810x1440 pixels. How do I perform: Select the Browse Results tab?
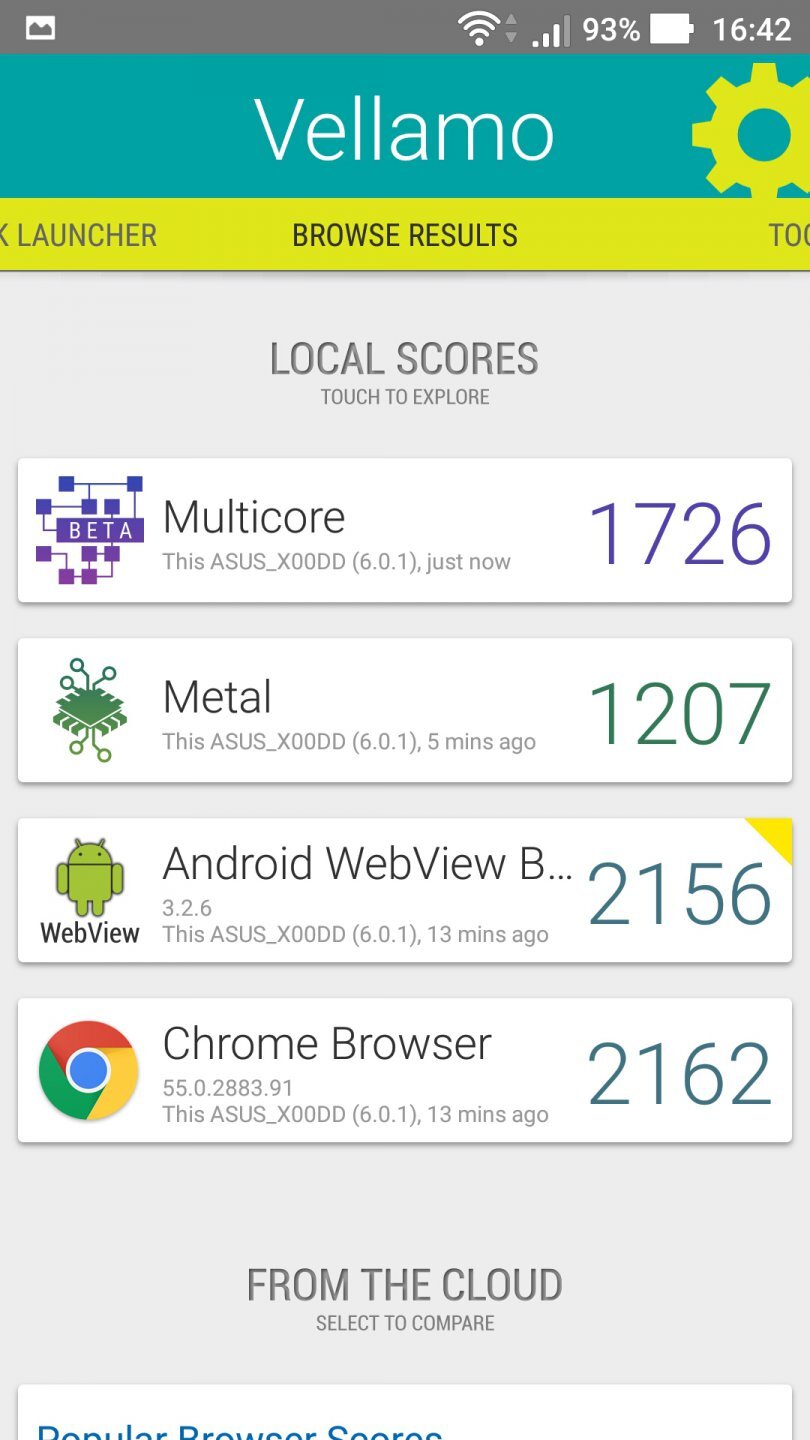tap(405, 235)
